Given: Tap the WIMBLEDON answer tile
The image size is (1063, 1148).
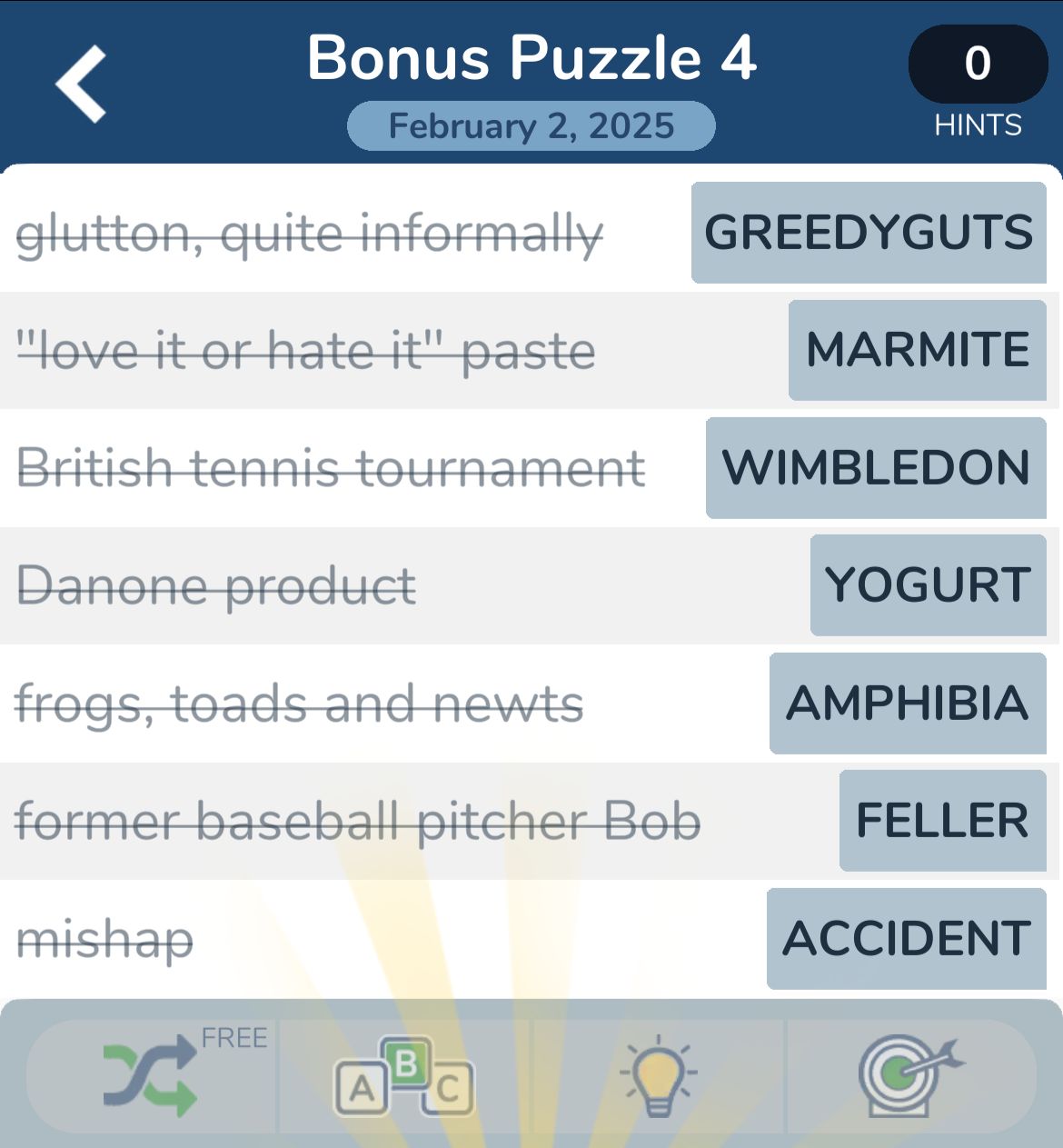Looking at the screenshot, I should coord(876,468).
